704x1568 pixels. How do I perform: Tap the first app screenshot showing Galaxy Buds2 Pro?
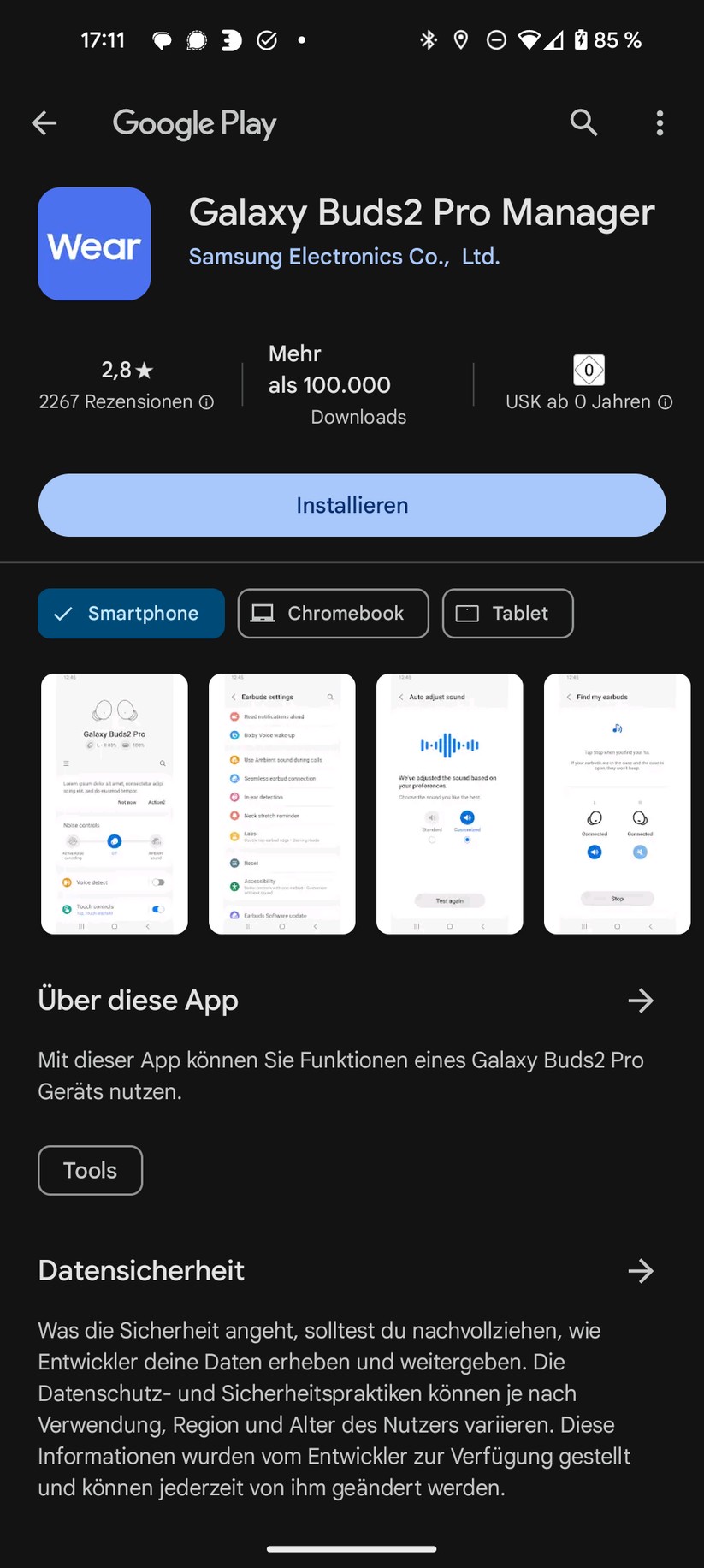(114, 803)
